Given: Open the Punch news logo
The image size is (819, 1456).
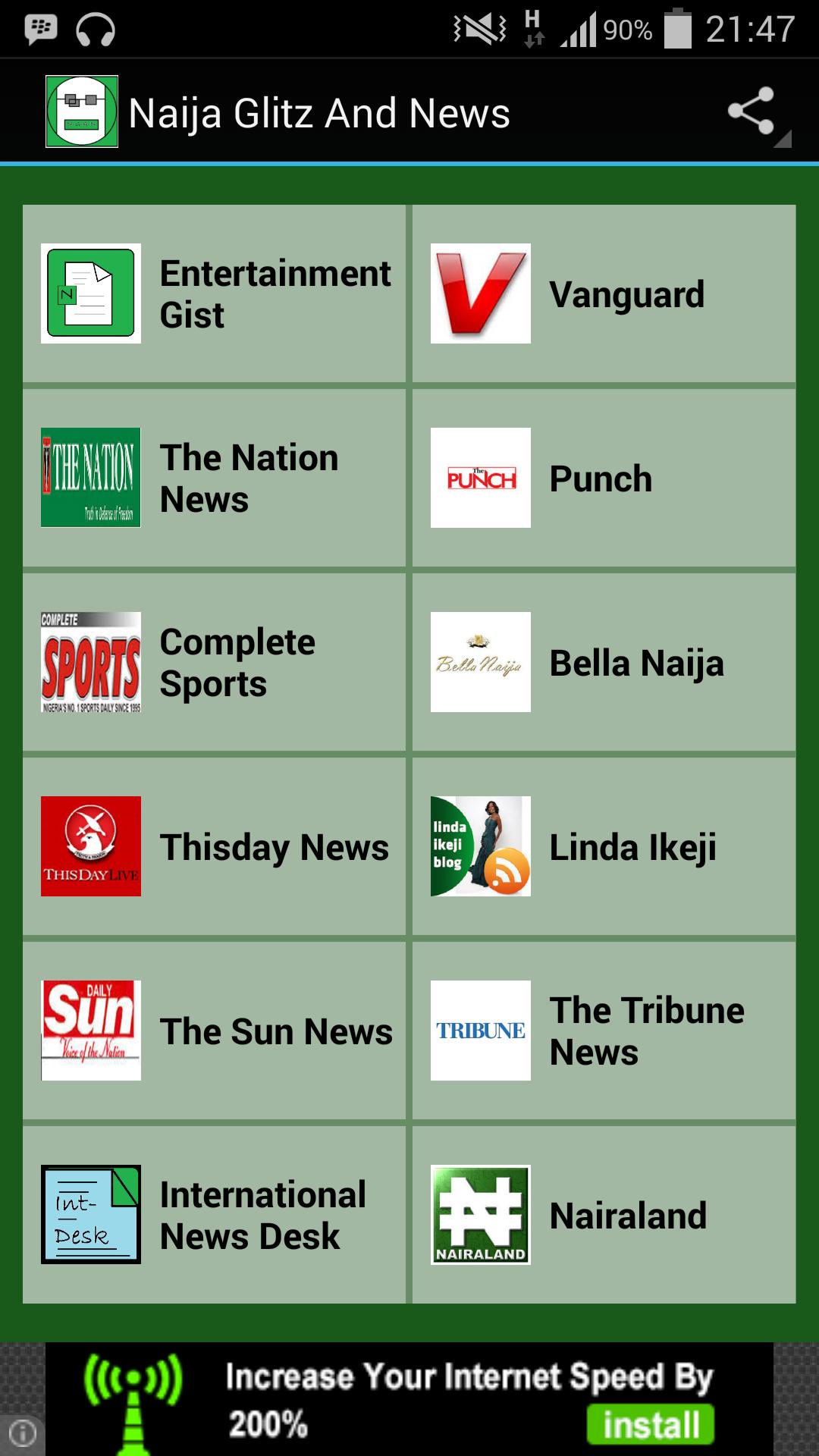Looking at the screenshot, I should click(x=479, y=478).
